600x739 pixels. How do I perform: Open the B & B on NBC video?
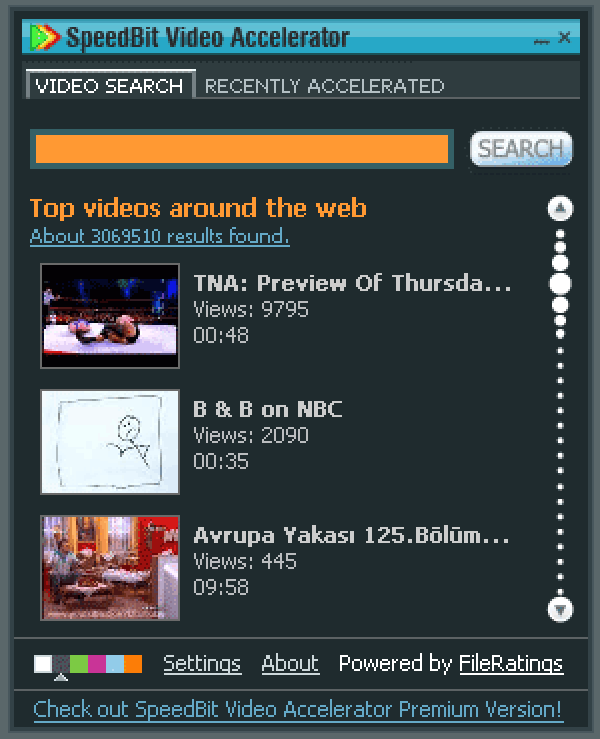click(x=267, y=410)
